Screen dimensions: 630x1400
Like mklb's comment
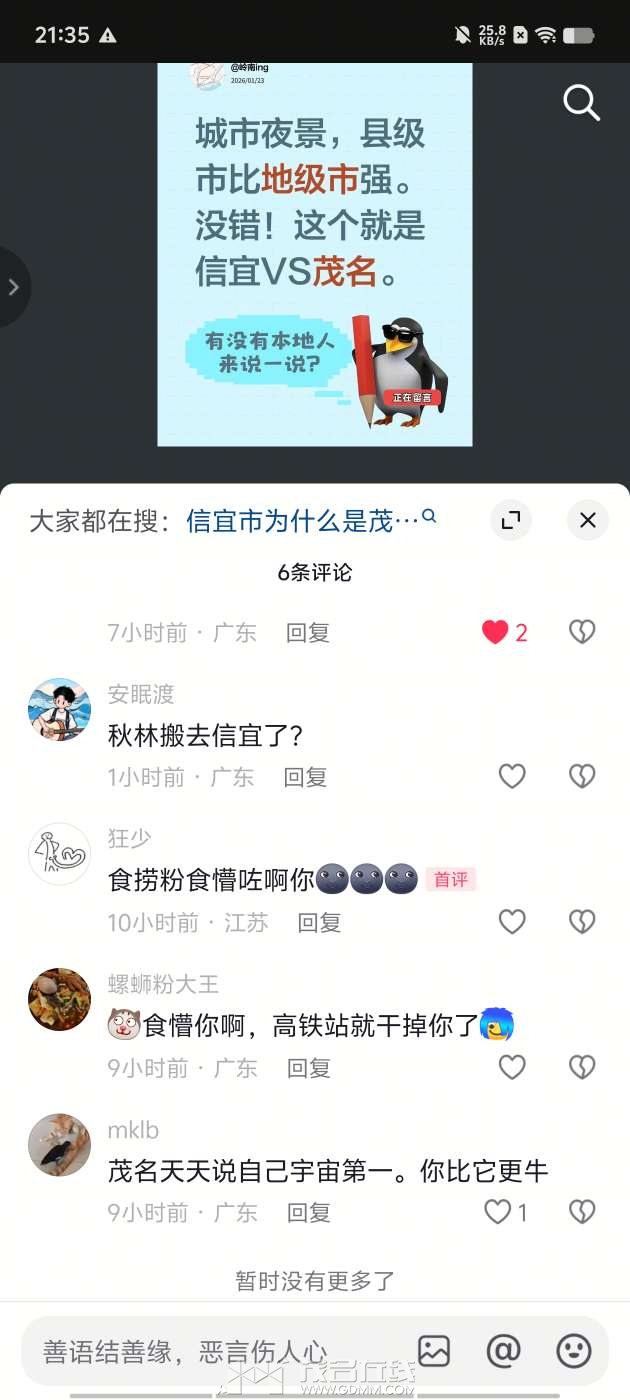pyautogui.click(x=498, y=1212)
